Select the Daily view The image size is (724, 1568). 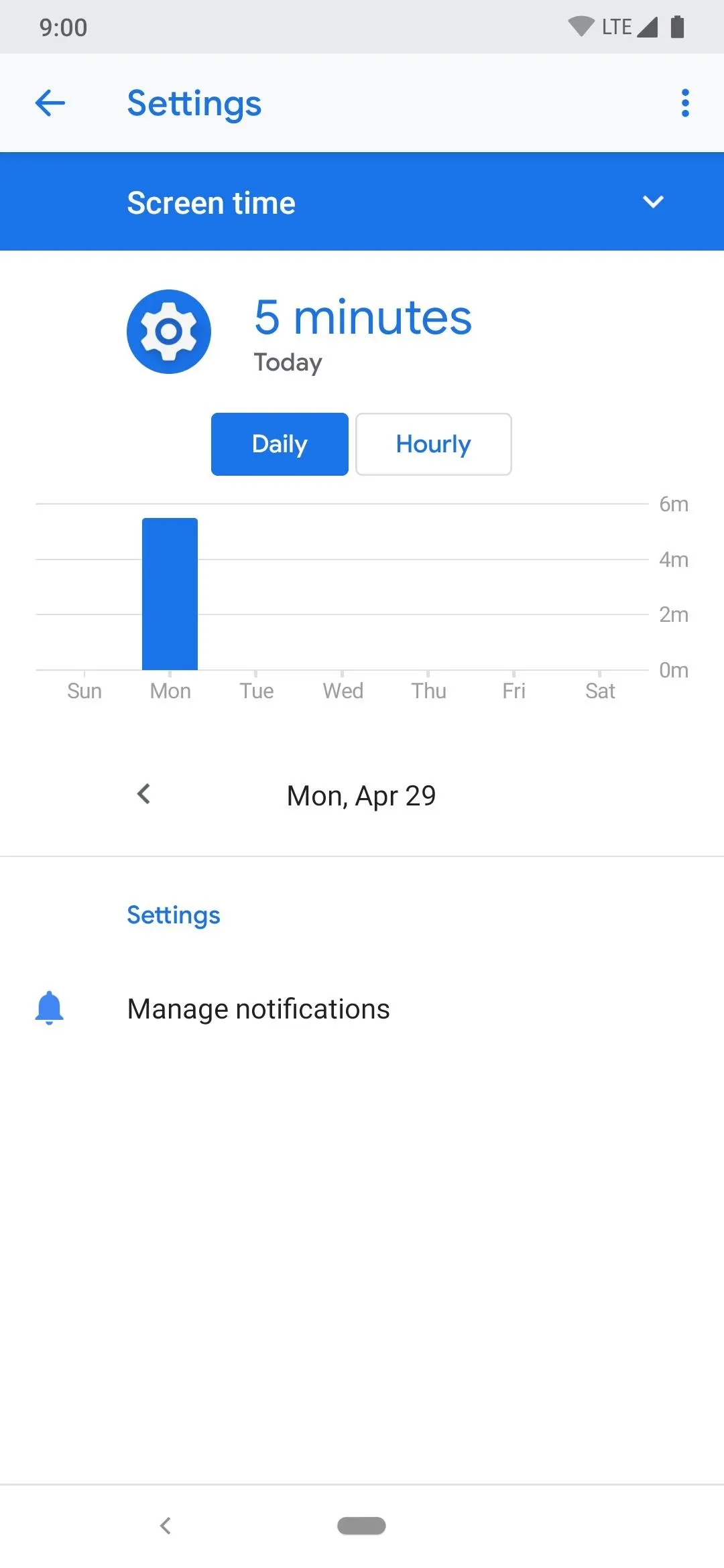tap(280, 444)
